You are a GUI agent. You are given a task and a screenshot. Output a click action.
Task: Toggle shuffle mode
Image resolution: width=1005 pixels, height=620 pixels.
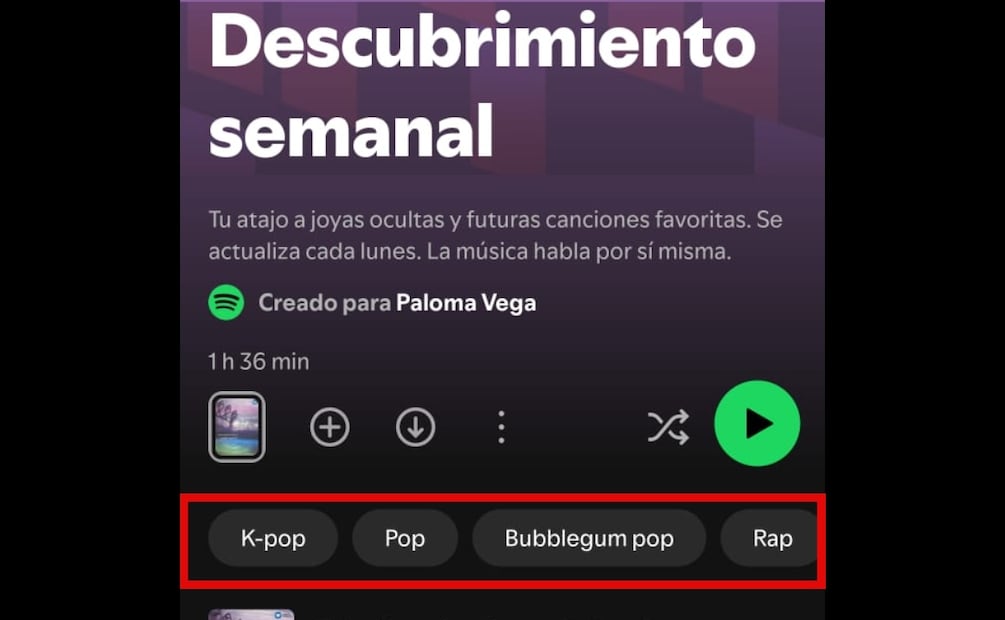point(668,427)
